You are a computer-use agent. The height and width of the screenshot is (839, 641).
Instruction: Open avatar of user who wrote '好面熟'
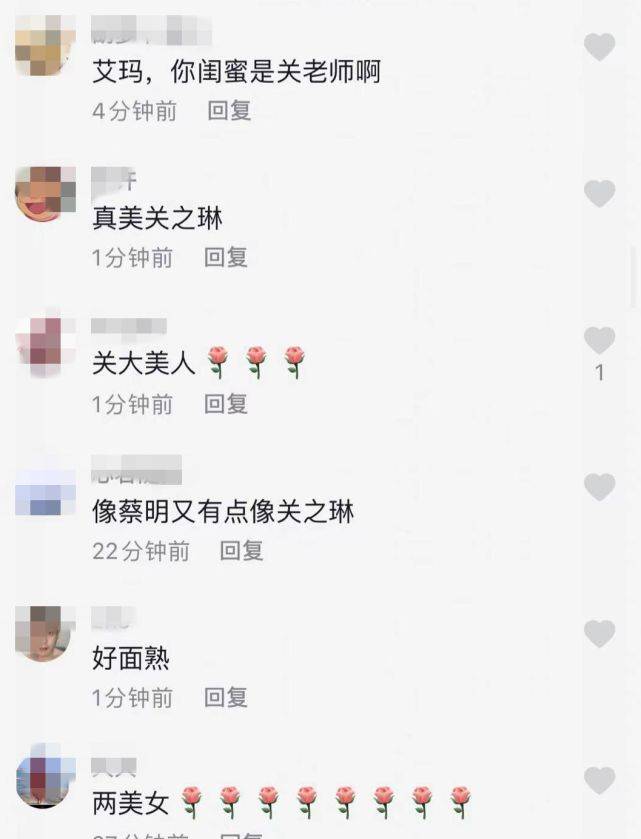tap(43, 634)
